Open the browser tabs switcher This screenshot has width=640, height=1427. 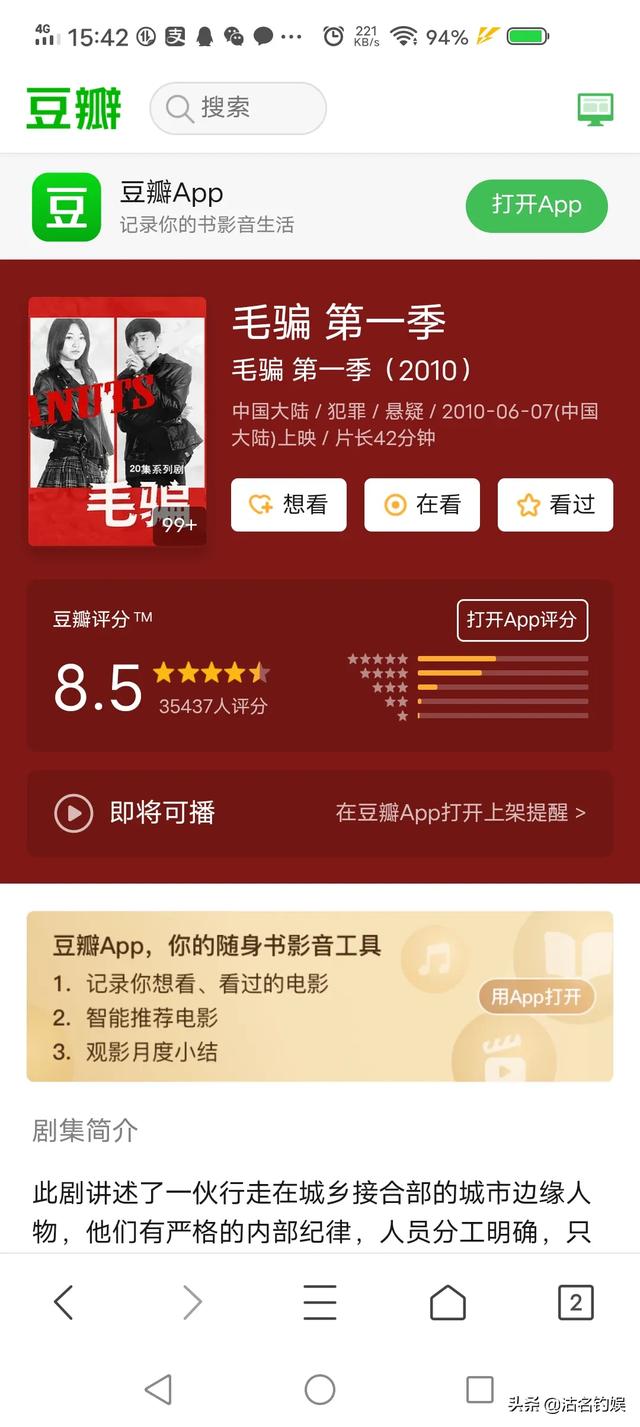(576, 1302)
